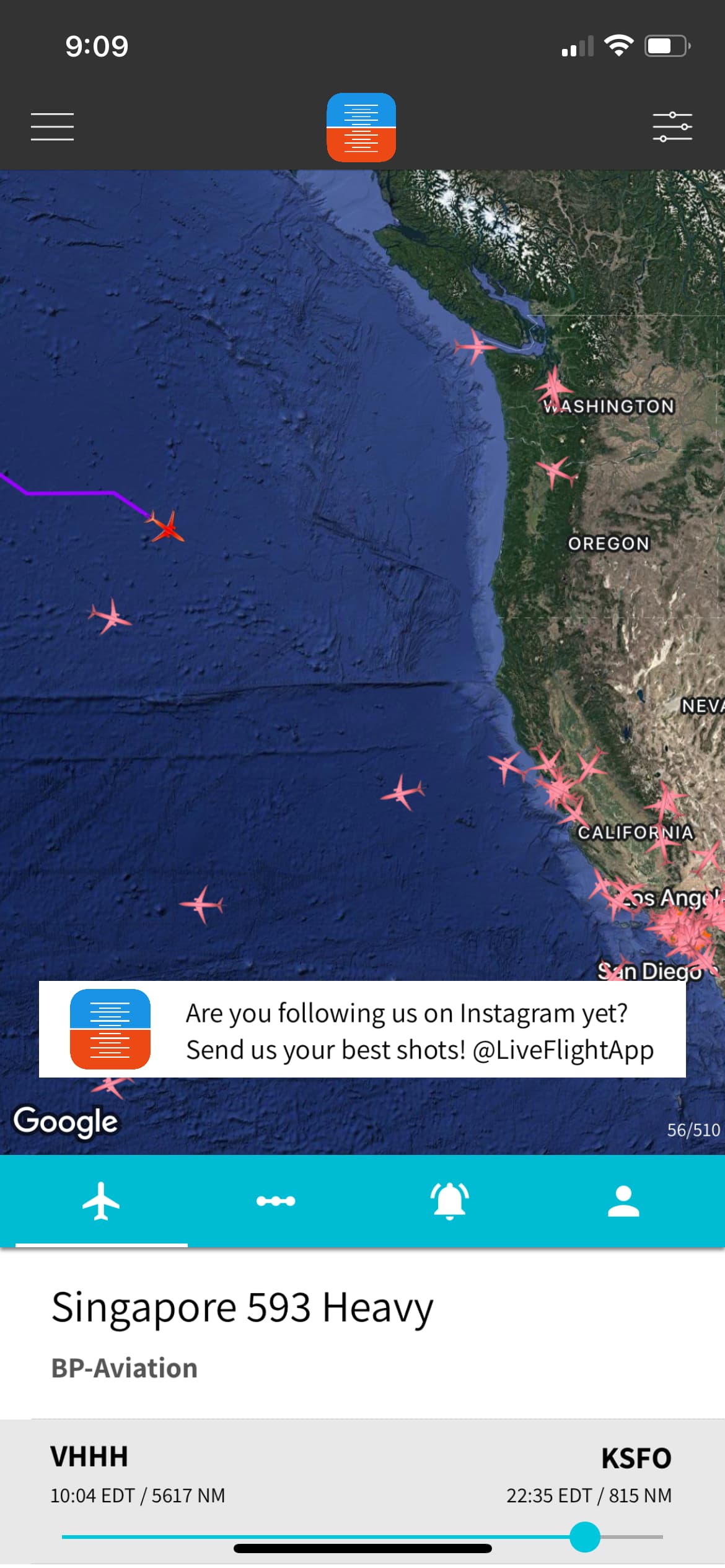Open the alerts bell tab
Screen dimensions: 725x1568
pyautogui.click(x=449, y=1201)
